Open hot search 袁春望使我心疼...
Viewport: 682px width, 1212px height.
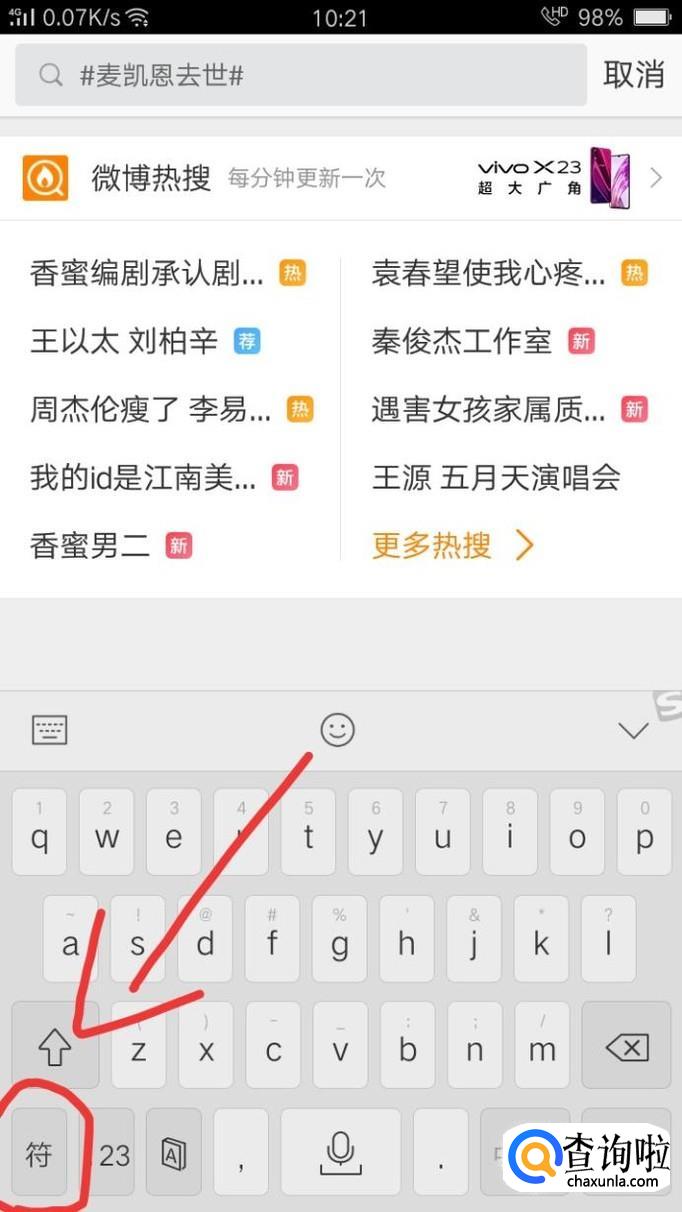488,272
